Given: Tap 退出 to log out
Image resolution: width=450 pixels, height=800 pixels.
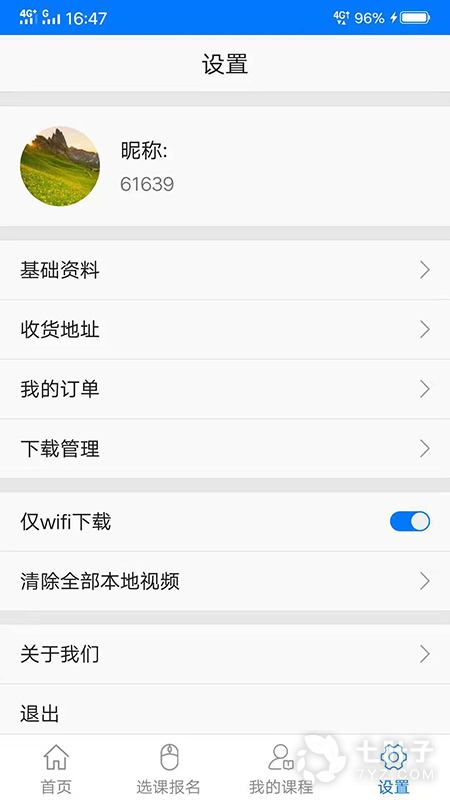Looking at the screenshot, I should (x=225, y=713).
